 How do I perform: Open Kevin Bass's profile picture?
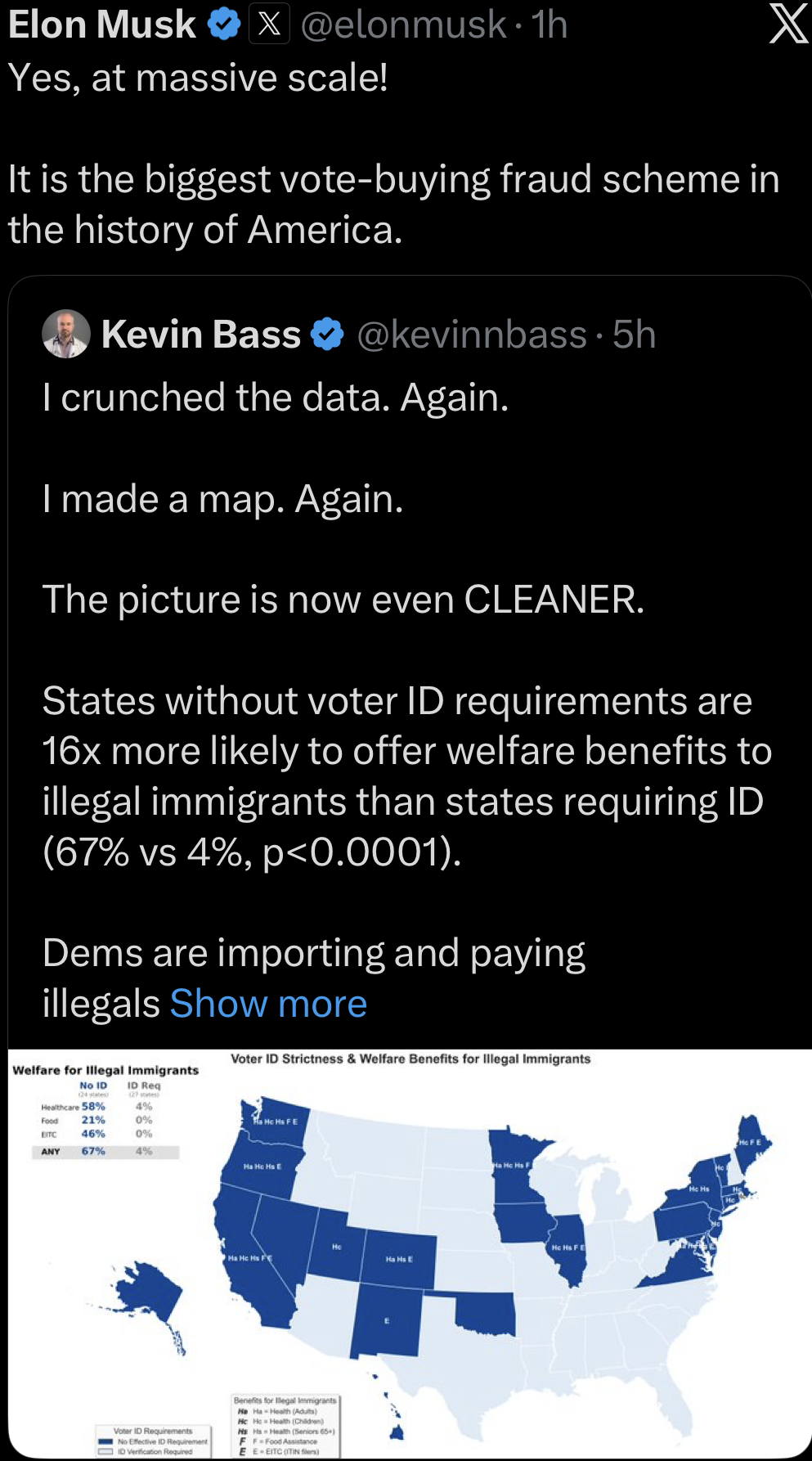pyautogui.click(x=65, y=334)
